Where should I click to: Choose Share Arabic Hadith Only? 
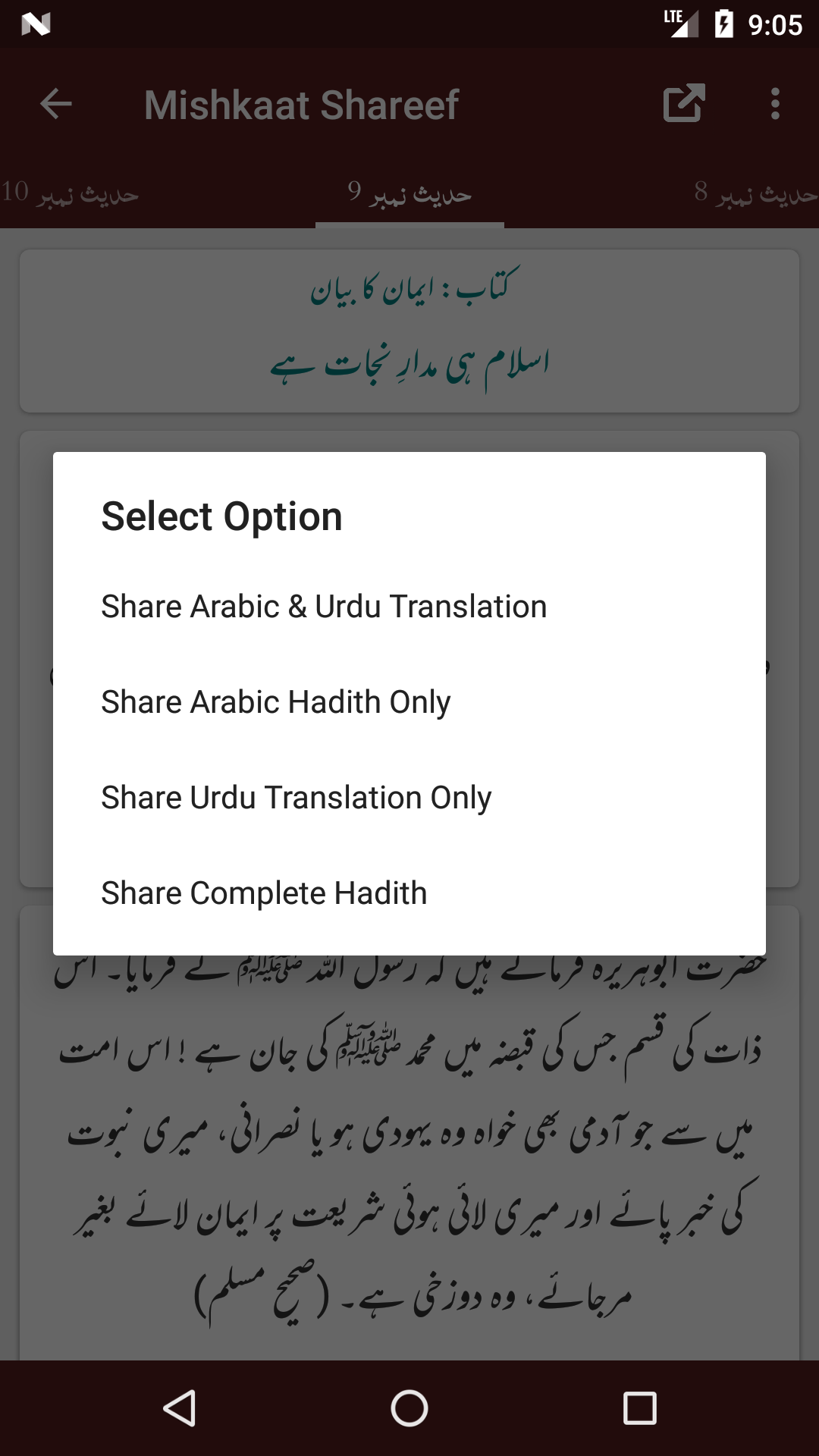(x=276, y=702)
